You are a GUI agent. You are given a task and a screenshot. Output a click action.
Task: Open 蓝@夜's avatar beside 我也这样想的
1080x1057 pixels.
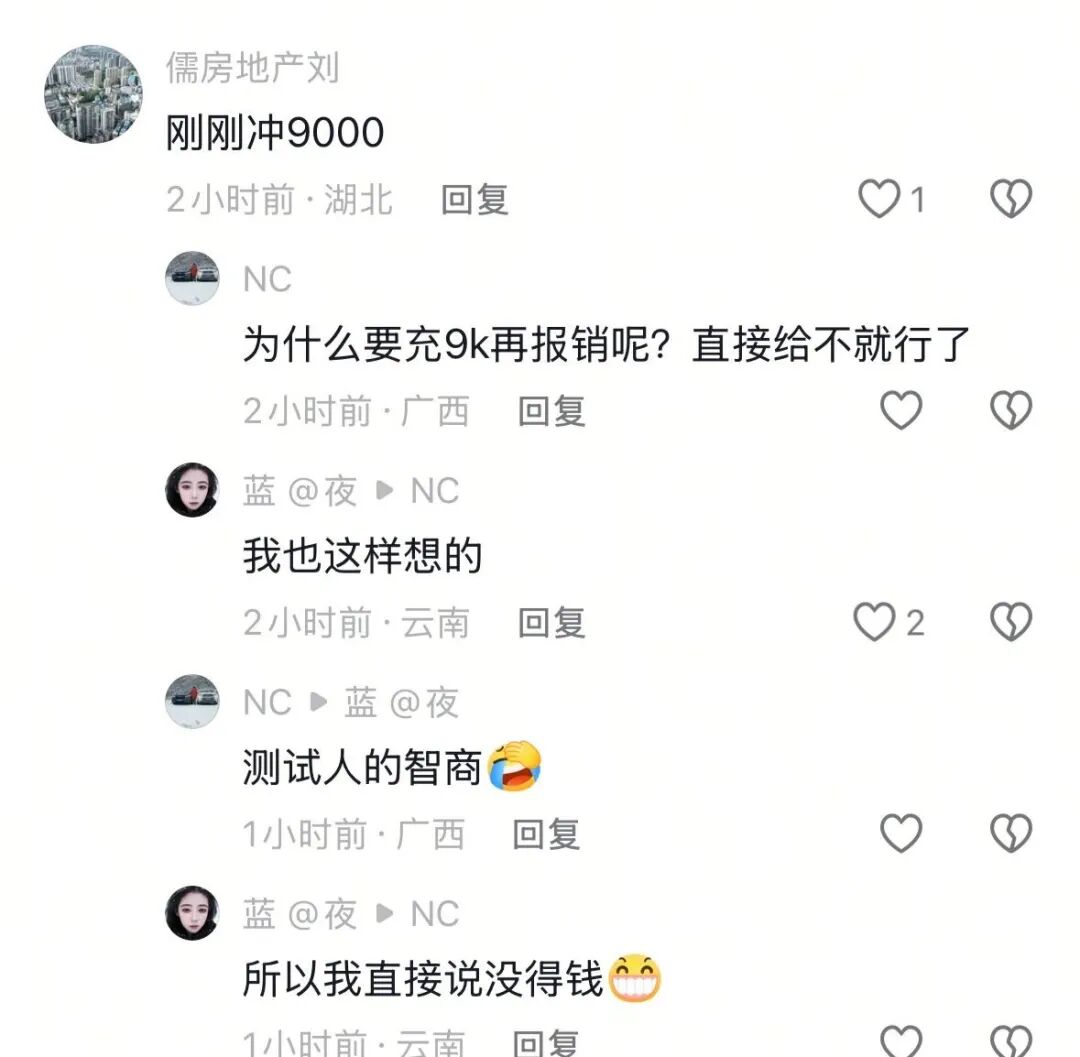[192, 490]
